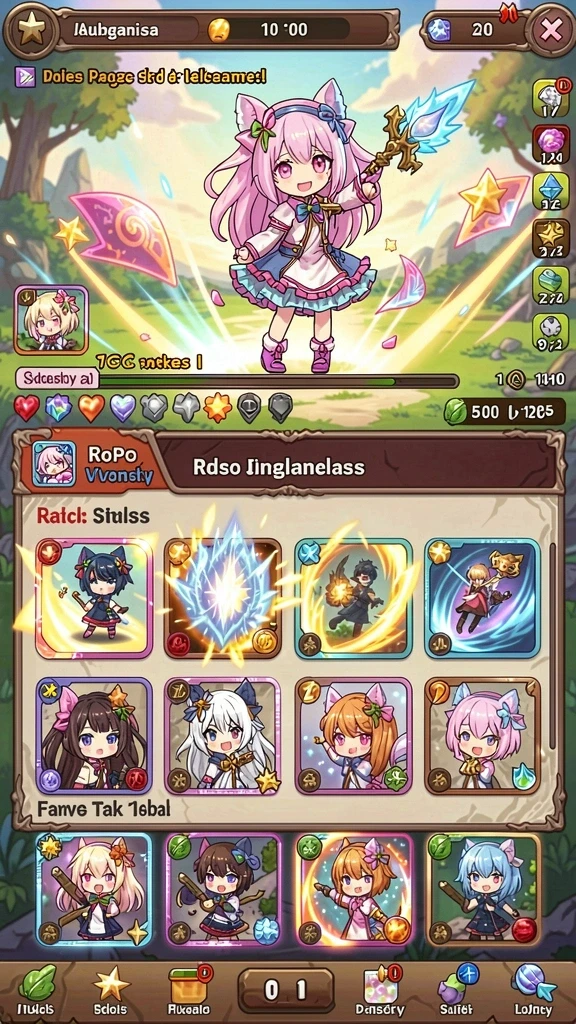Select the blue crystal item in side column

tap(551, 191)
